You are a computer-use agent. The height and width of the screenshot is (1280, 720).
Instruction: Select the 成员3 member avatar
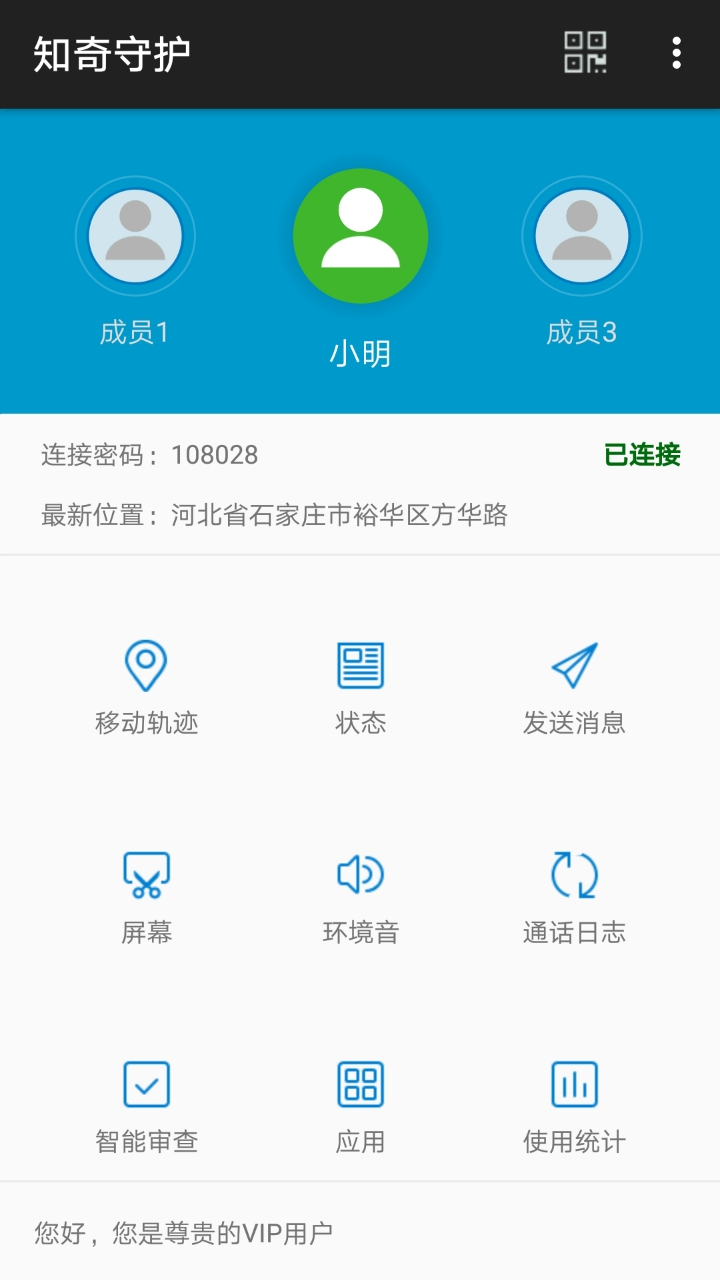click(582, 235)
